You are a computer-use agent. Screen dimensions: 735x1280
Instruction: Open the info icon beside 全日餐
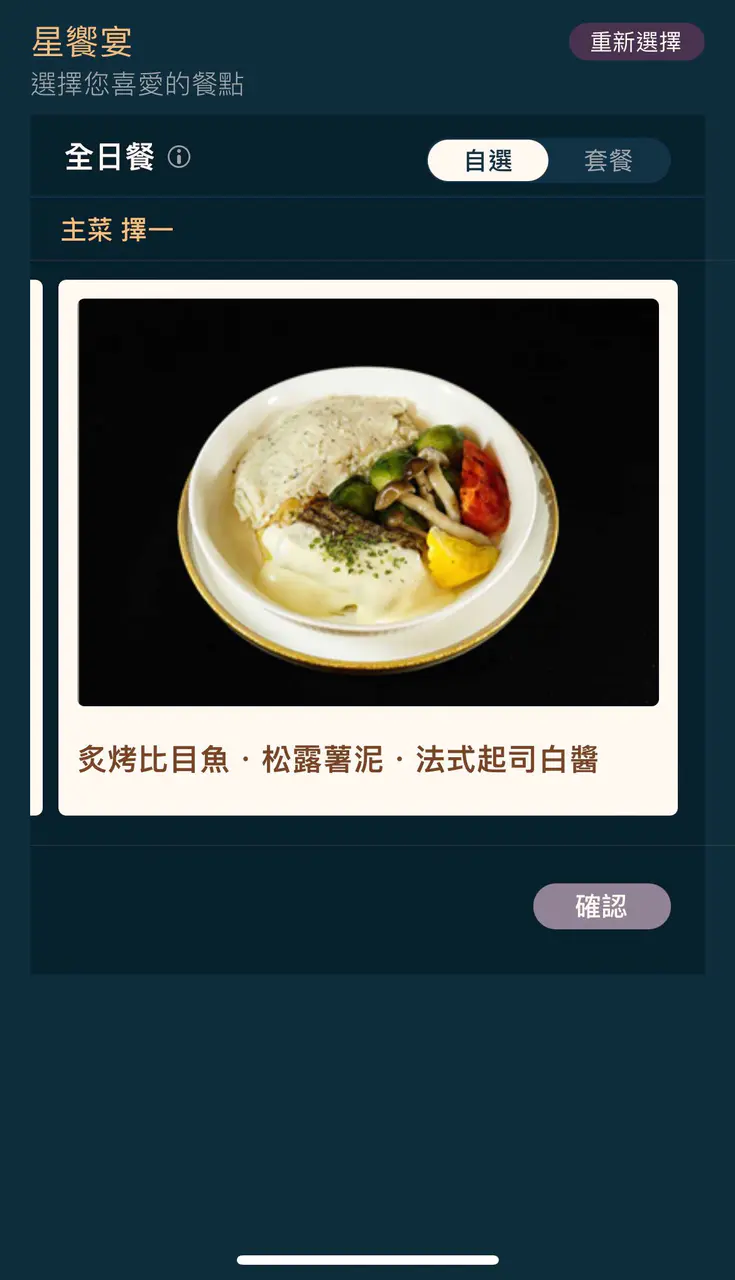pos(179,157)
